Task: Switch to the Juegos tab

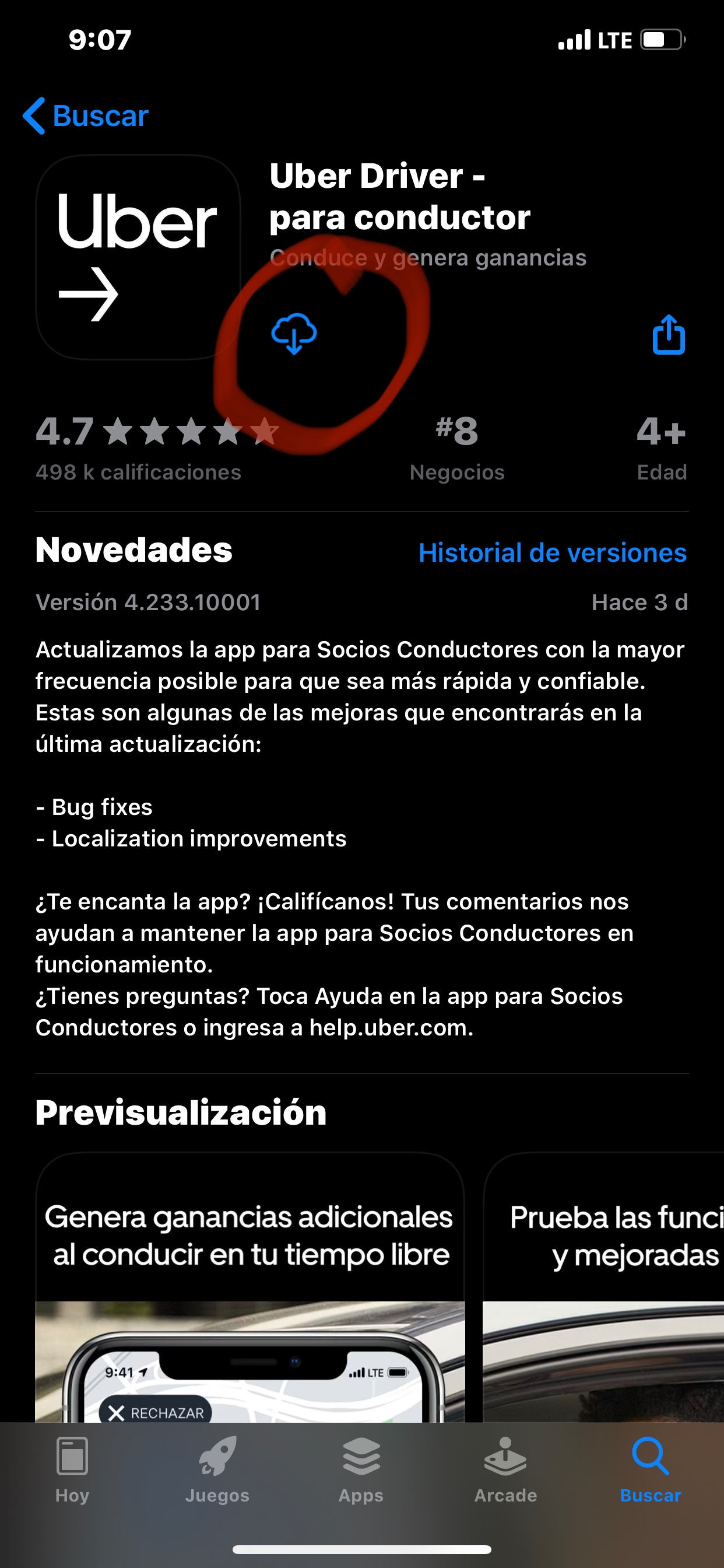Action: tap(217, 1470)
